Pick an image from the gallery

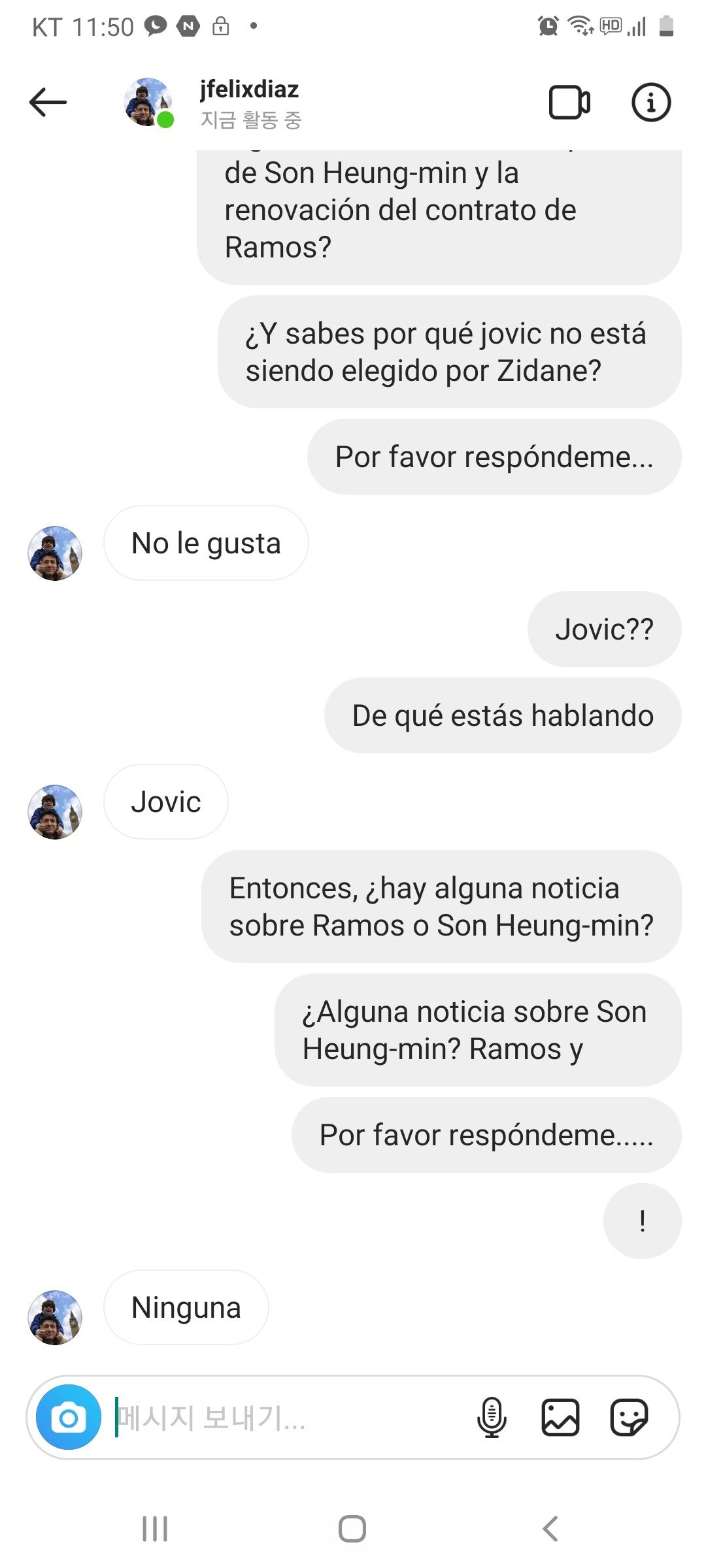(x=560, y=1418)
